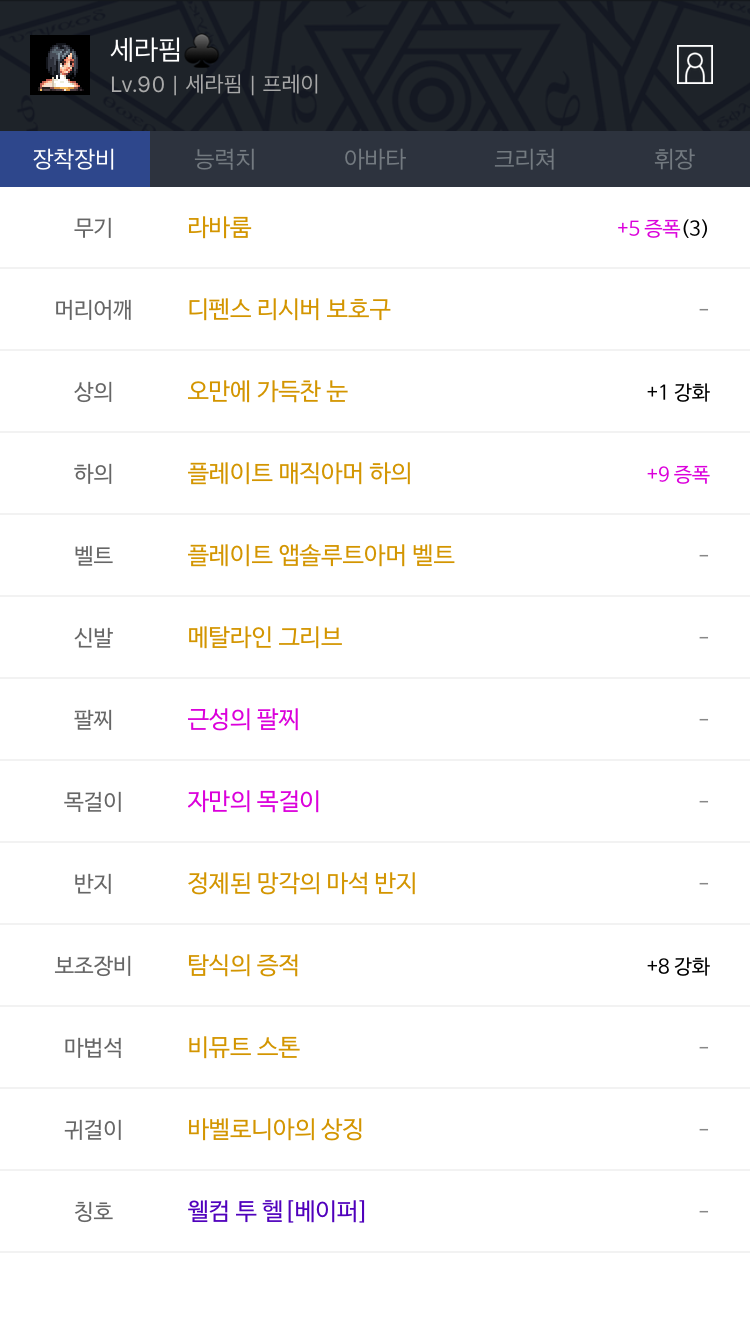The width and height of the screenshot is (750, 1334).
Task: Tap the 메탈라인 그리브 shoes row
Action: tap(375, 637)
